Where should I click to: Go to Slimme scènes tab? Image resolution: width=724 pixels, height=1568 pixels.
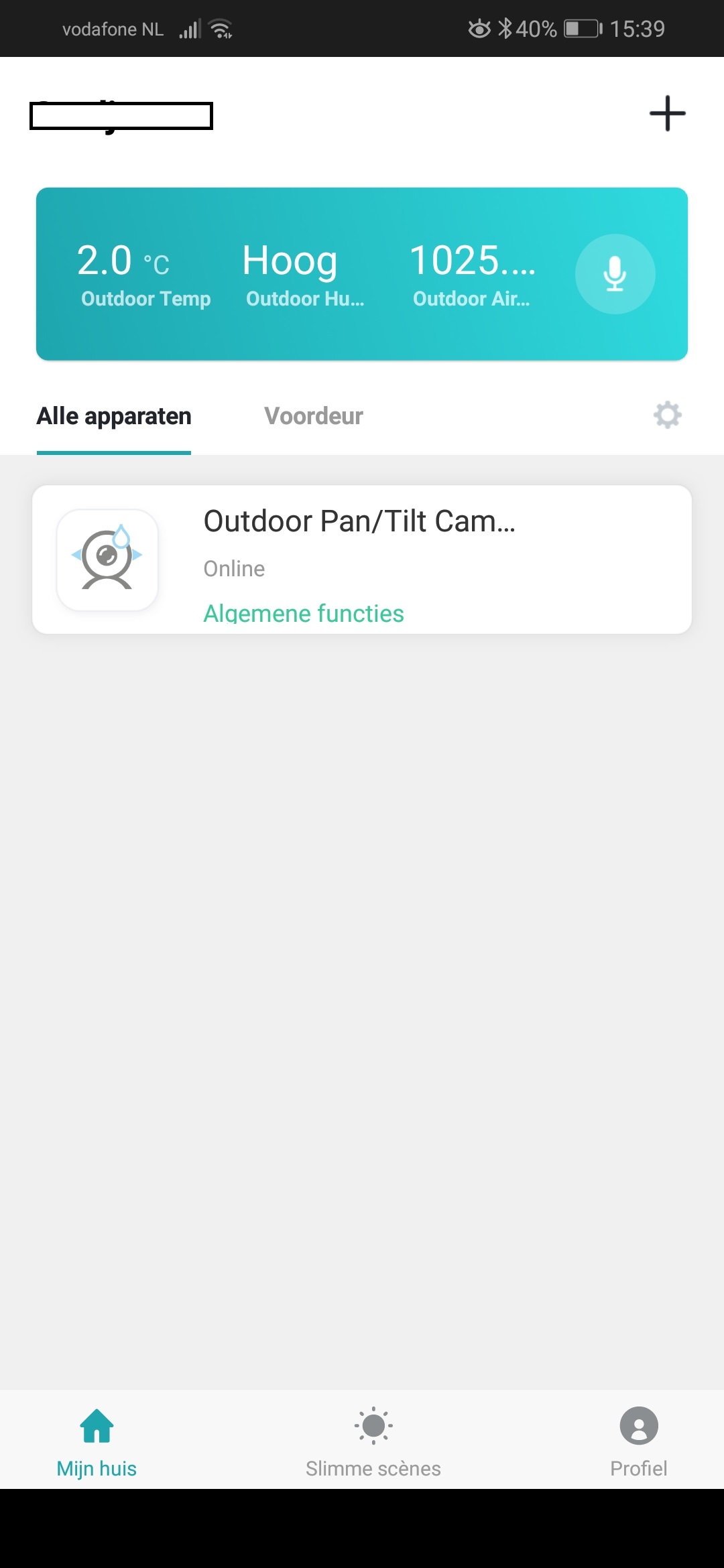coord(373,1442)
